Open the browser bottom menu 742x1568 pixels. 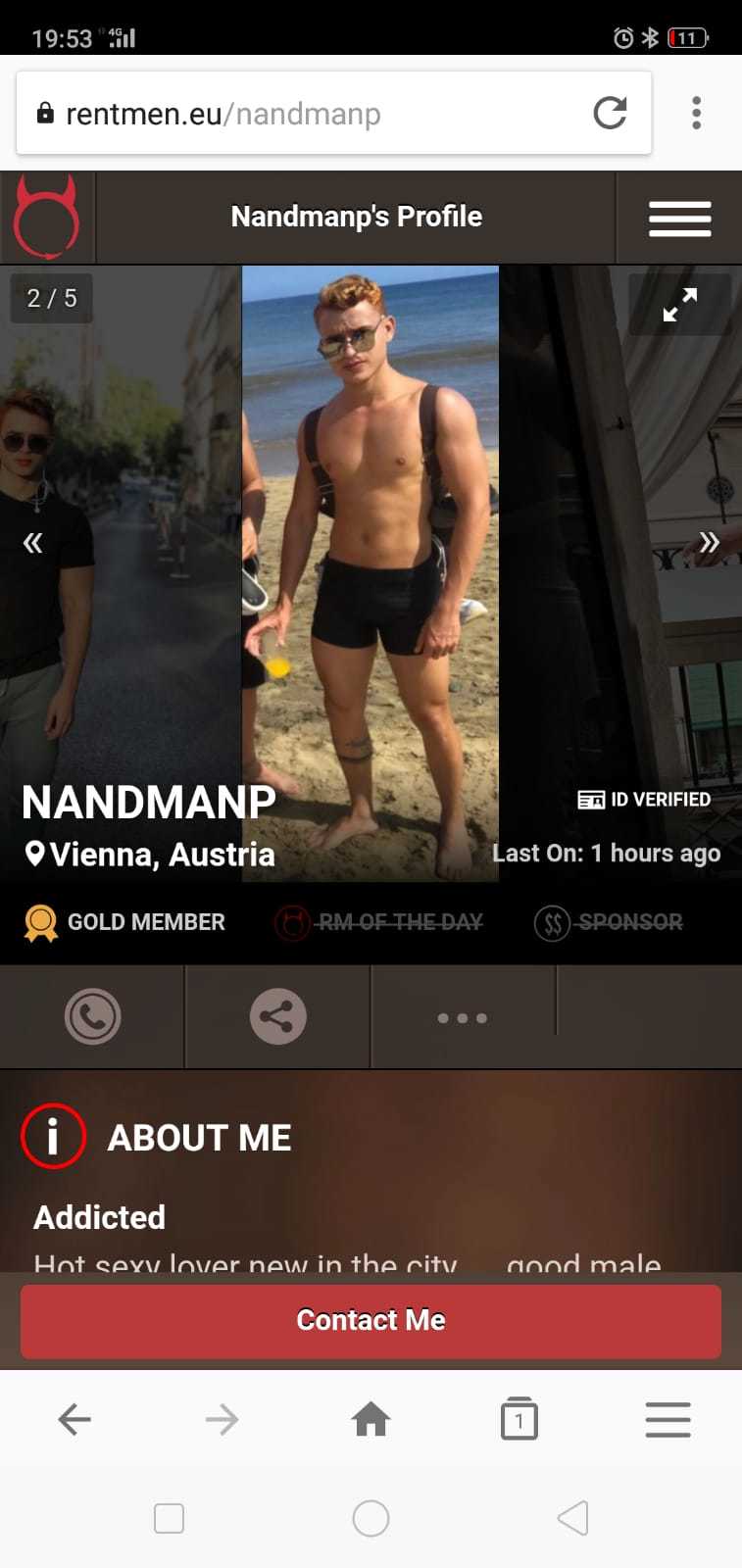click(x=668, y=1419)
